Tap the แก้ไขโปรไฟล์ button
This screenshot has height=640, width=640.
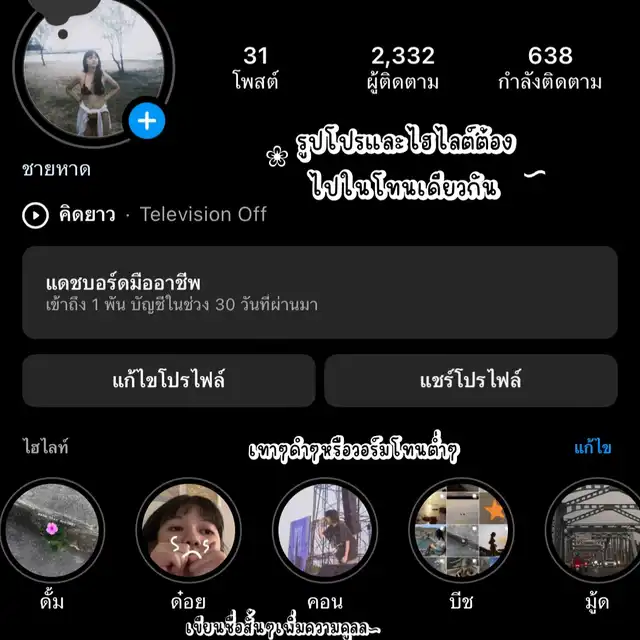(x=169, y=380)
